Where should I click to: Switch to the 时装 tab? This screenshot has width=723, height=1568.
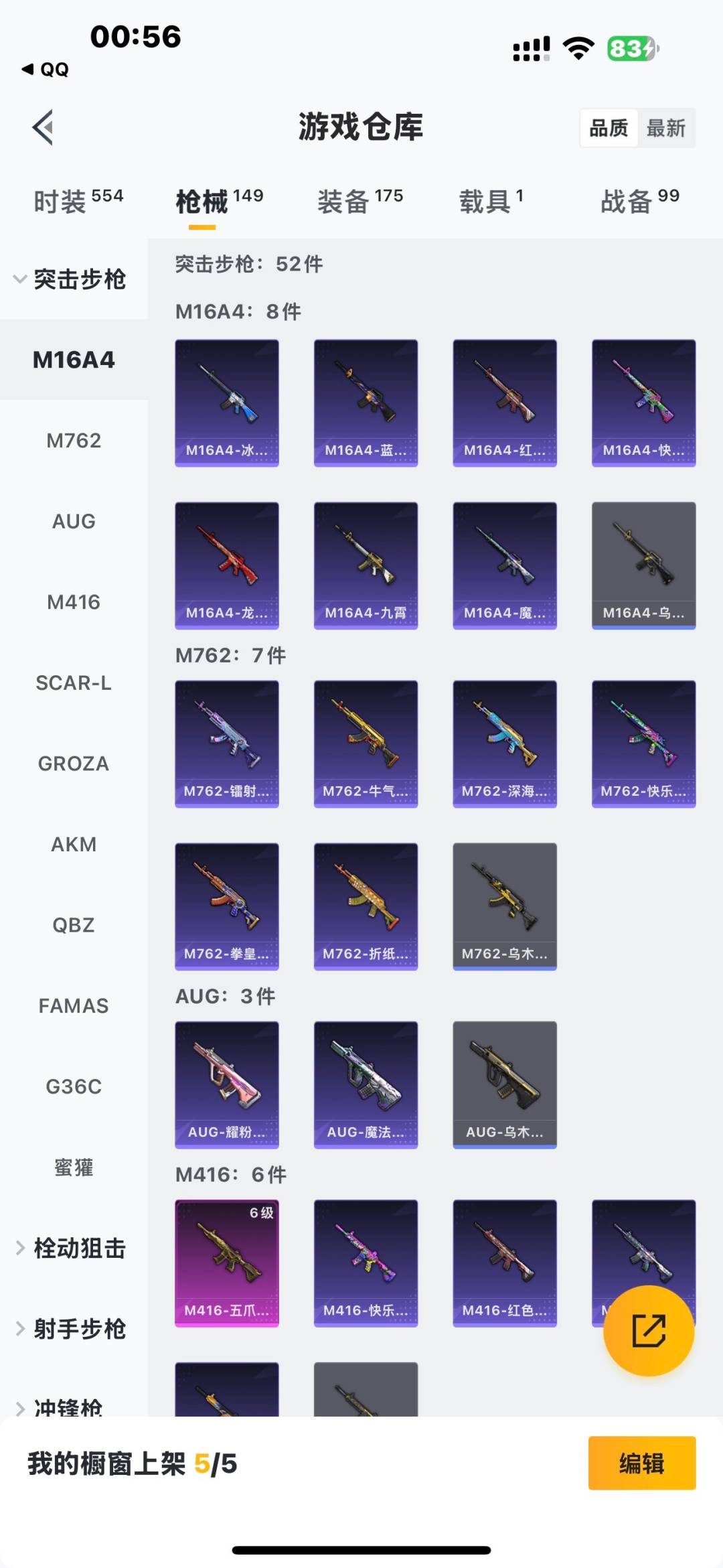click(x=78, y=201)
